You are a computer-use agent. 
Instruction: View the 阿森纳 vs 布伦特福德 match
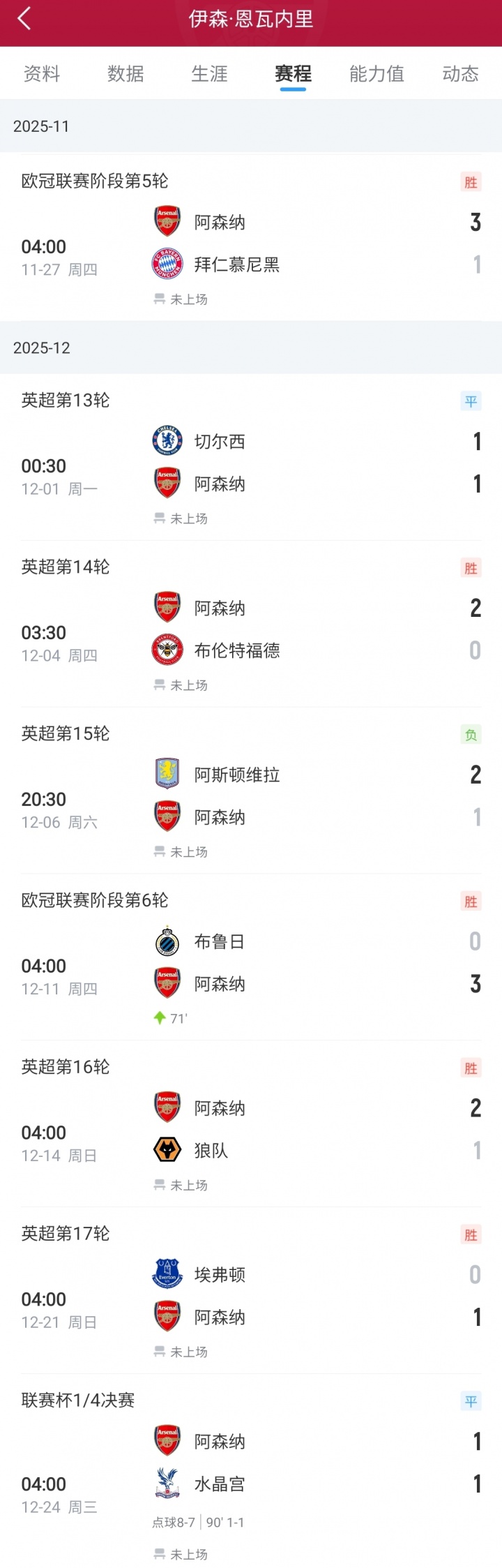(x=251, y=629)
